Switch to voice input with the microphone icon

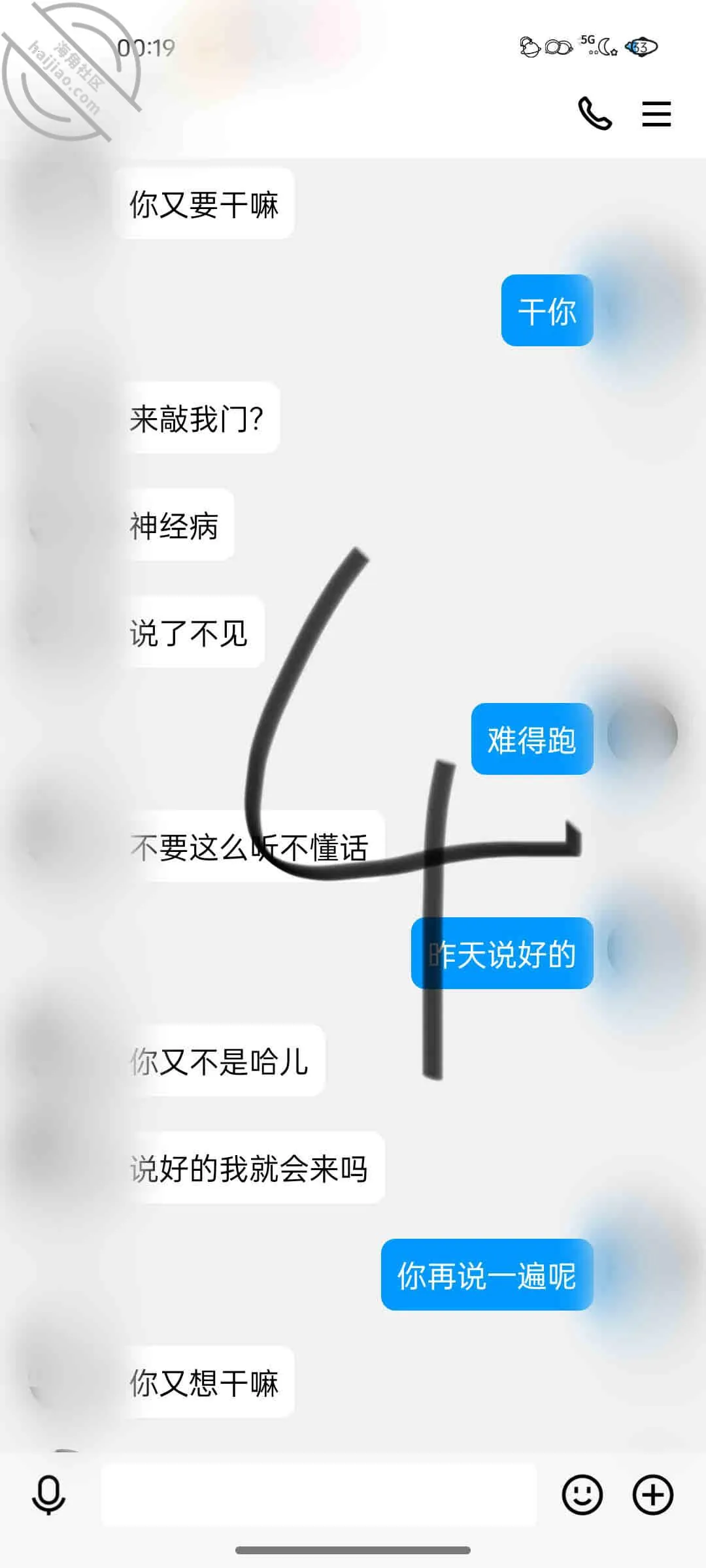tap(49, 1495)
